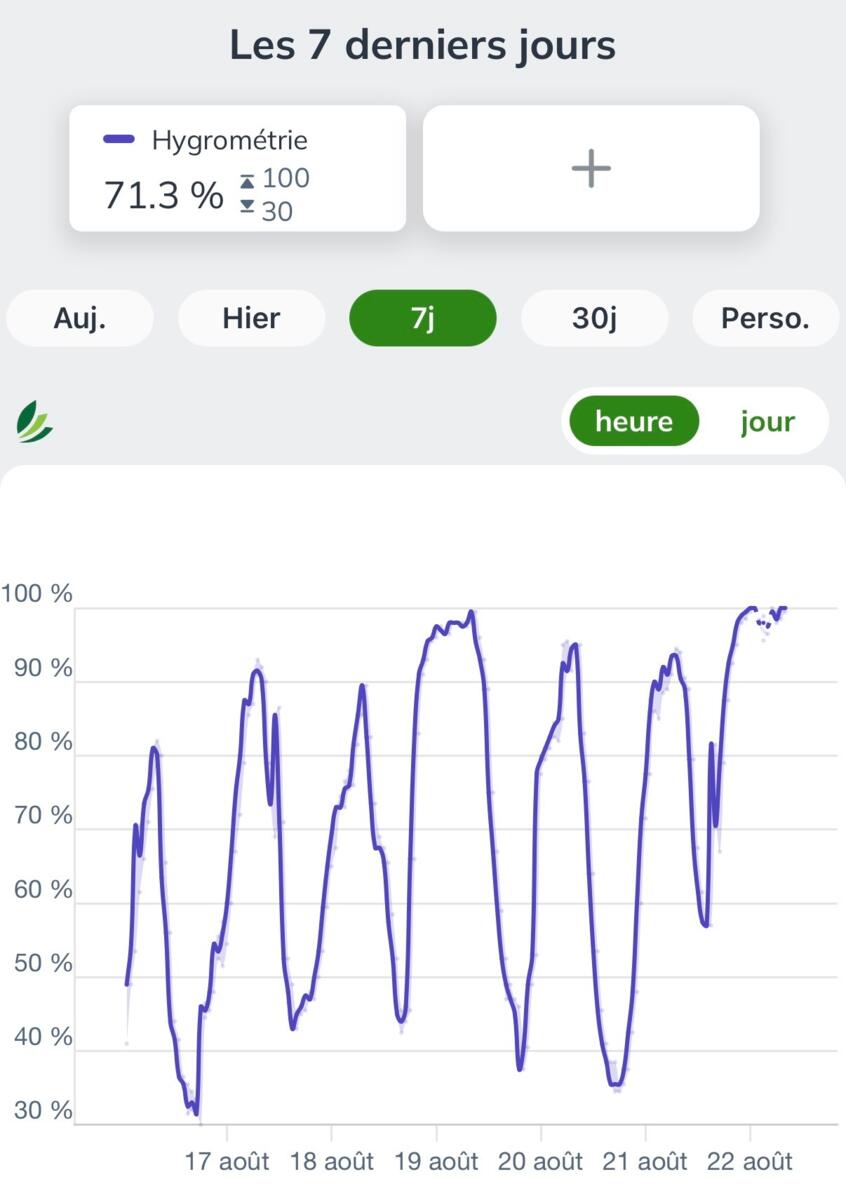This screenshot has width=846, height=1200.
Task: Switch the chart granularity to jour
Action: point(767,421)
